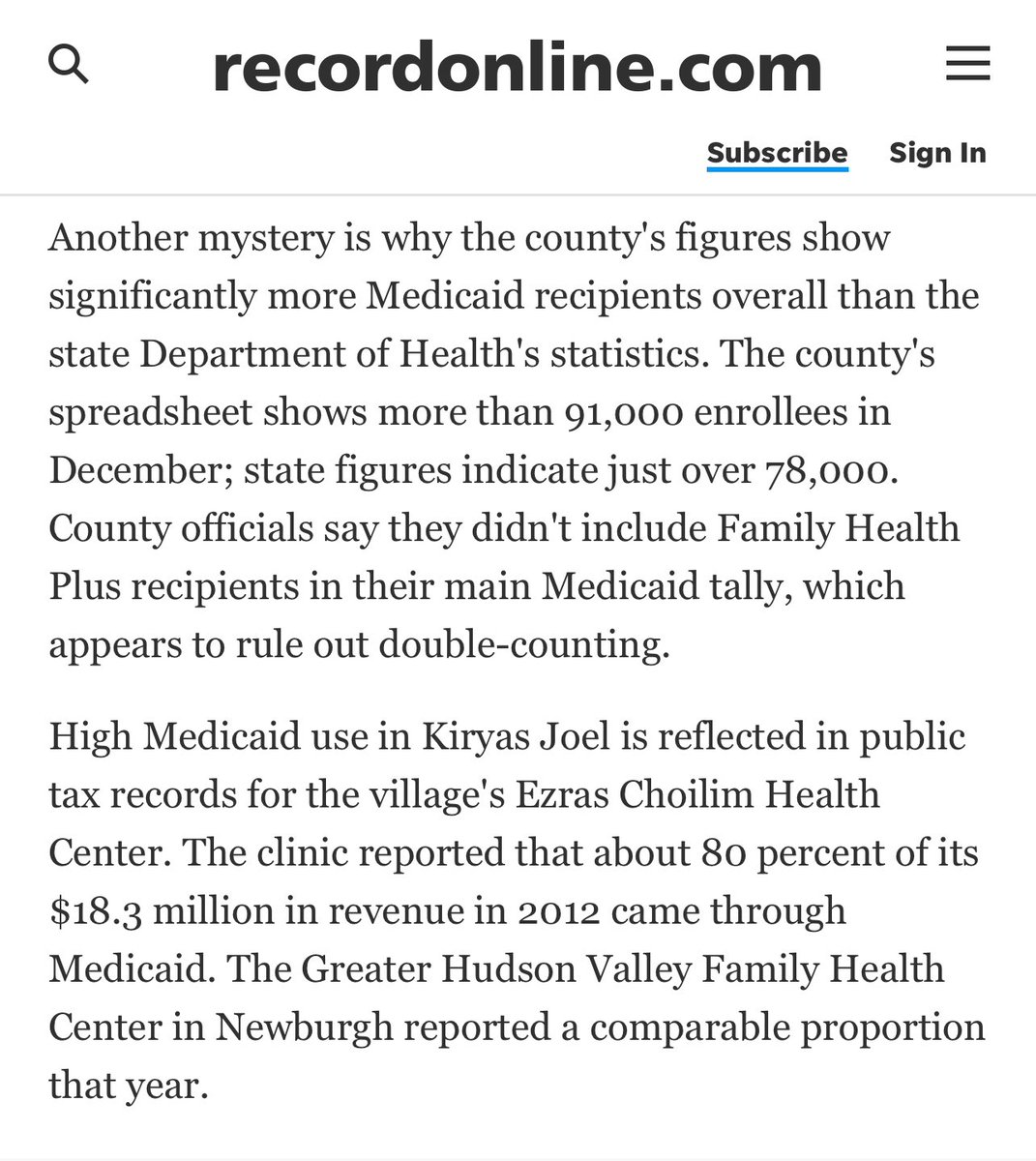1036x1161 pixels.
Task: Open the search magnifier icon
Action: [69, 66]
